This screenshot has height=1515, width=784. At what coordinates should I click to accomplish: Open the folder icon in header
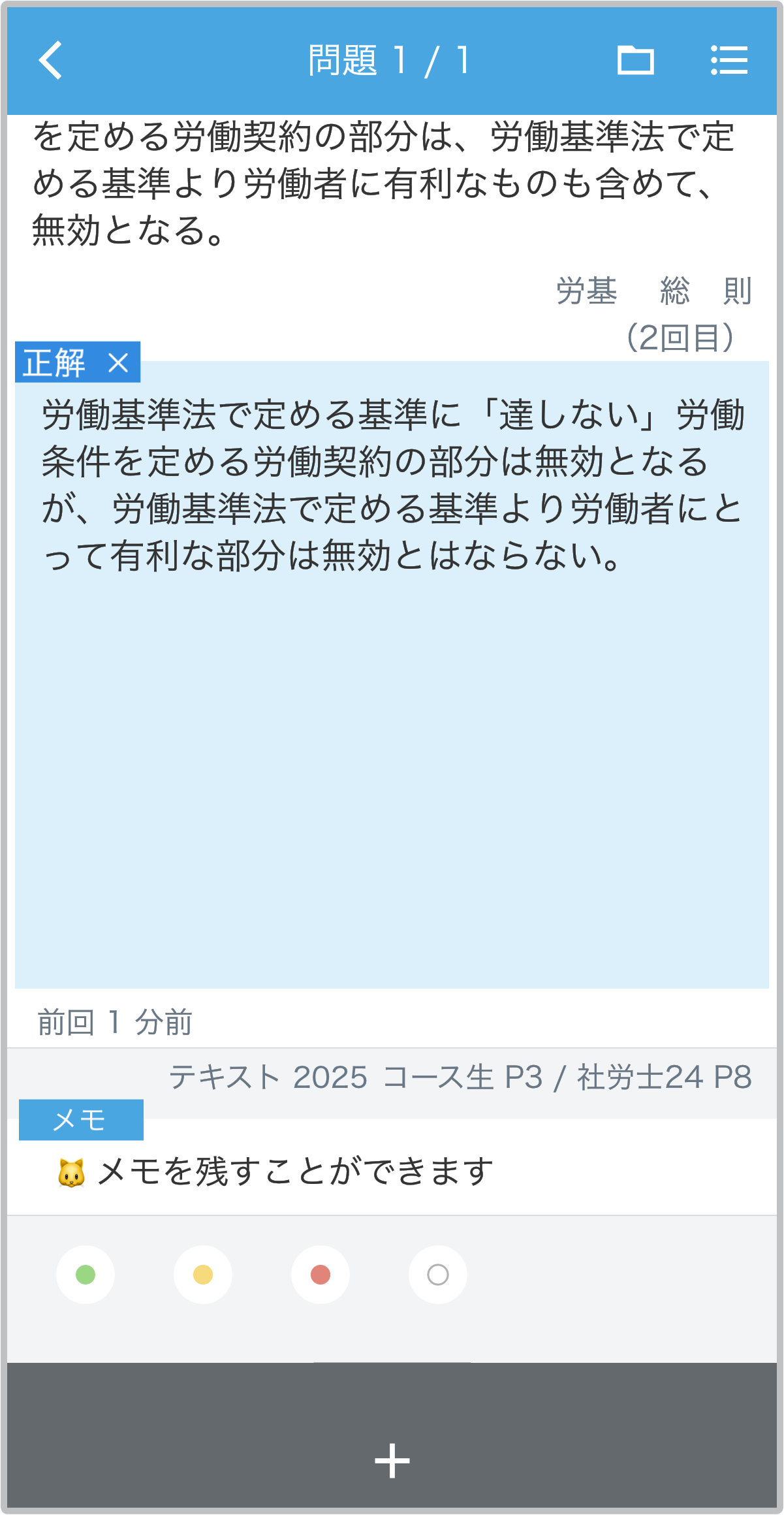pyautogui.click(x=635, y=60)
